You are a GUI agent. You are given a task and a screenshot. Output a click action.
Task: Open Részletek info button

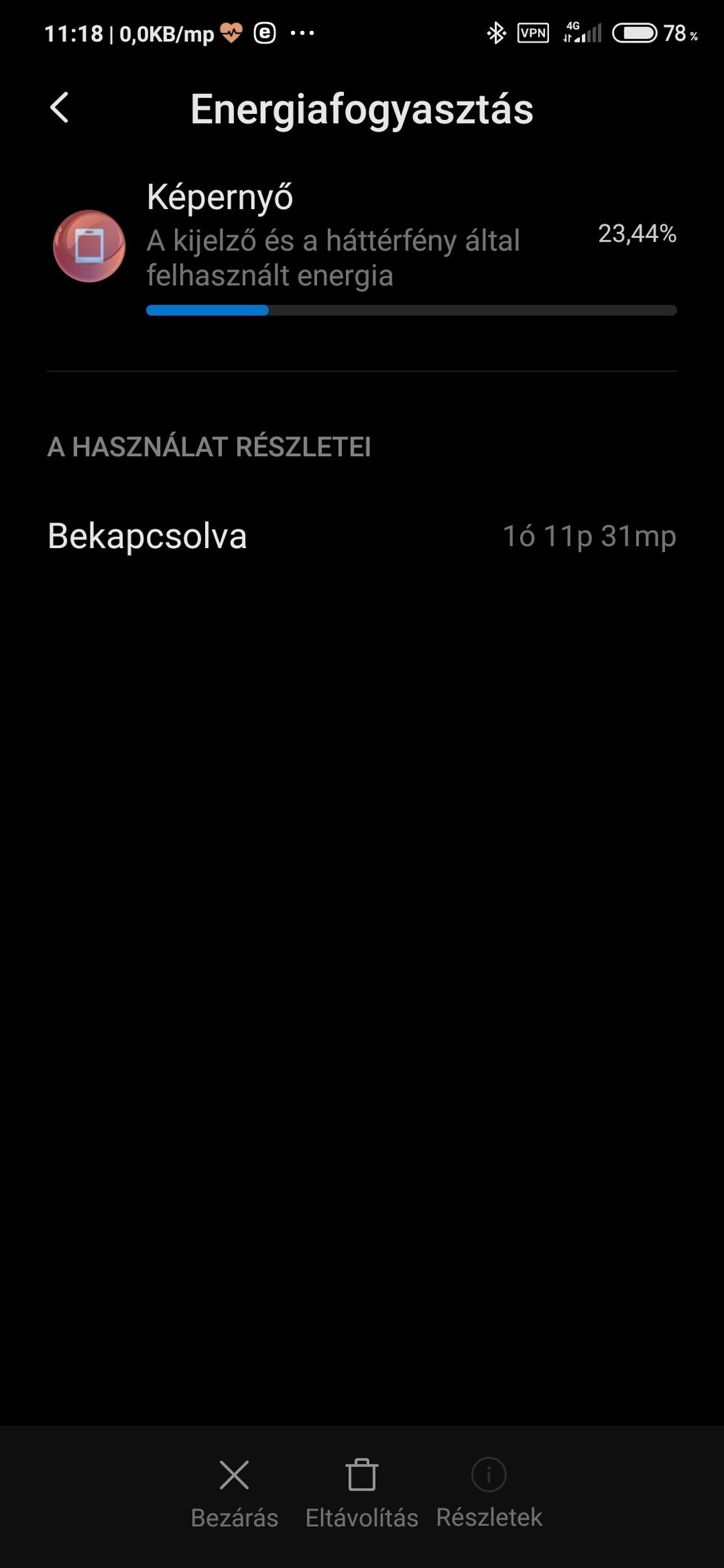click(489, 1493)
